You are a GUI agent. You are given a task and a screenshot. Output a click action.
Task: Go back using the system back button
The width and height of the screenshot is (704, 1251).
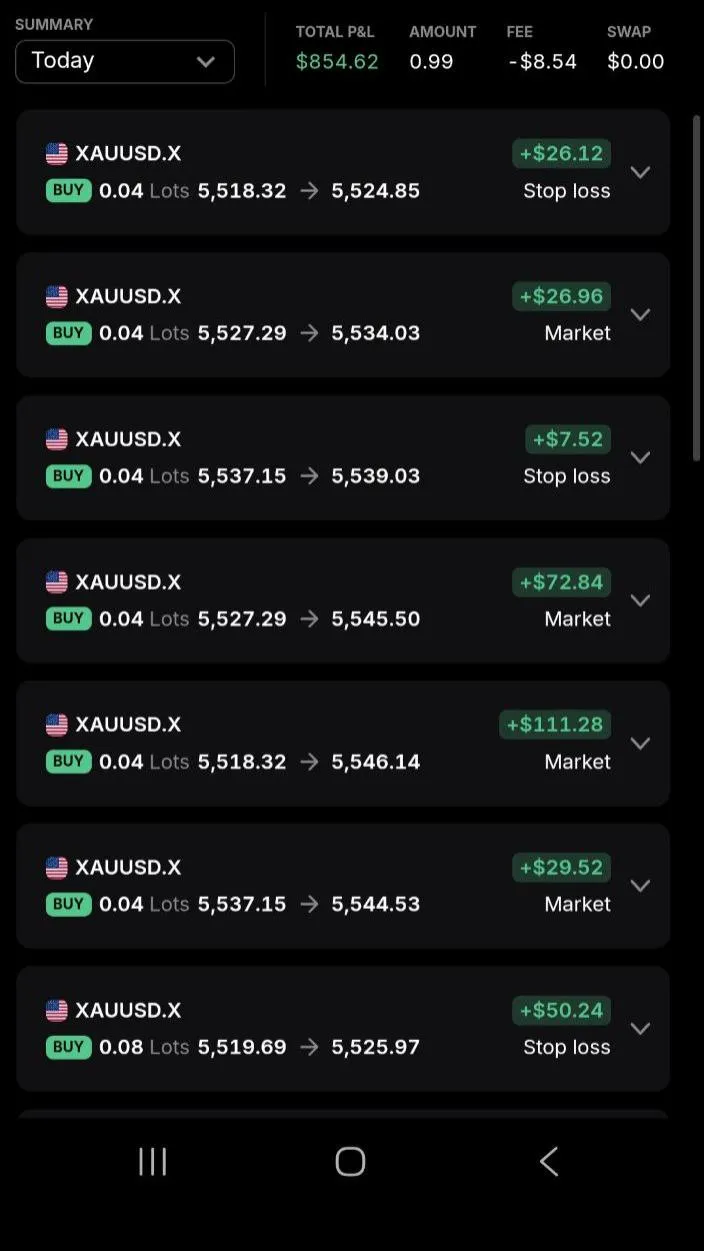click(548, 1161)
